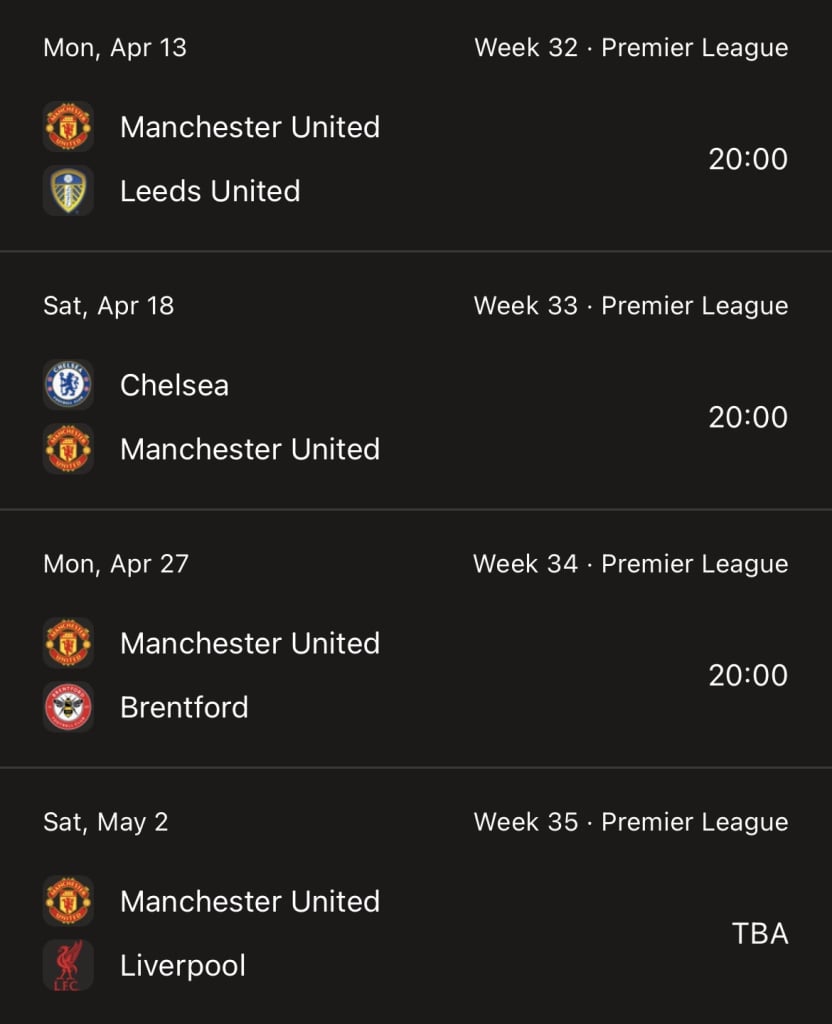The image size is (832, 1024).
Task: Show details for Manchester United vs Liverpool
Action: (x=415, y=933)
